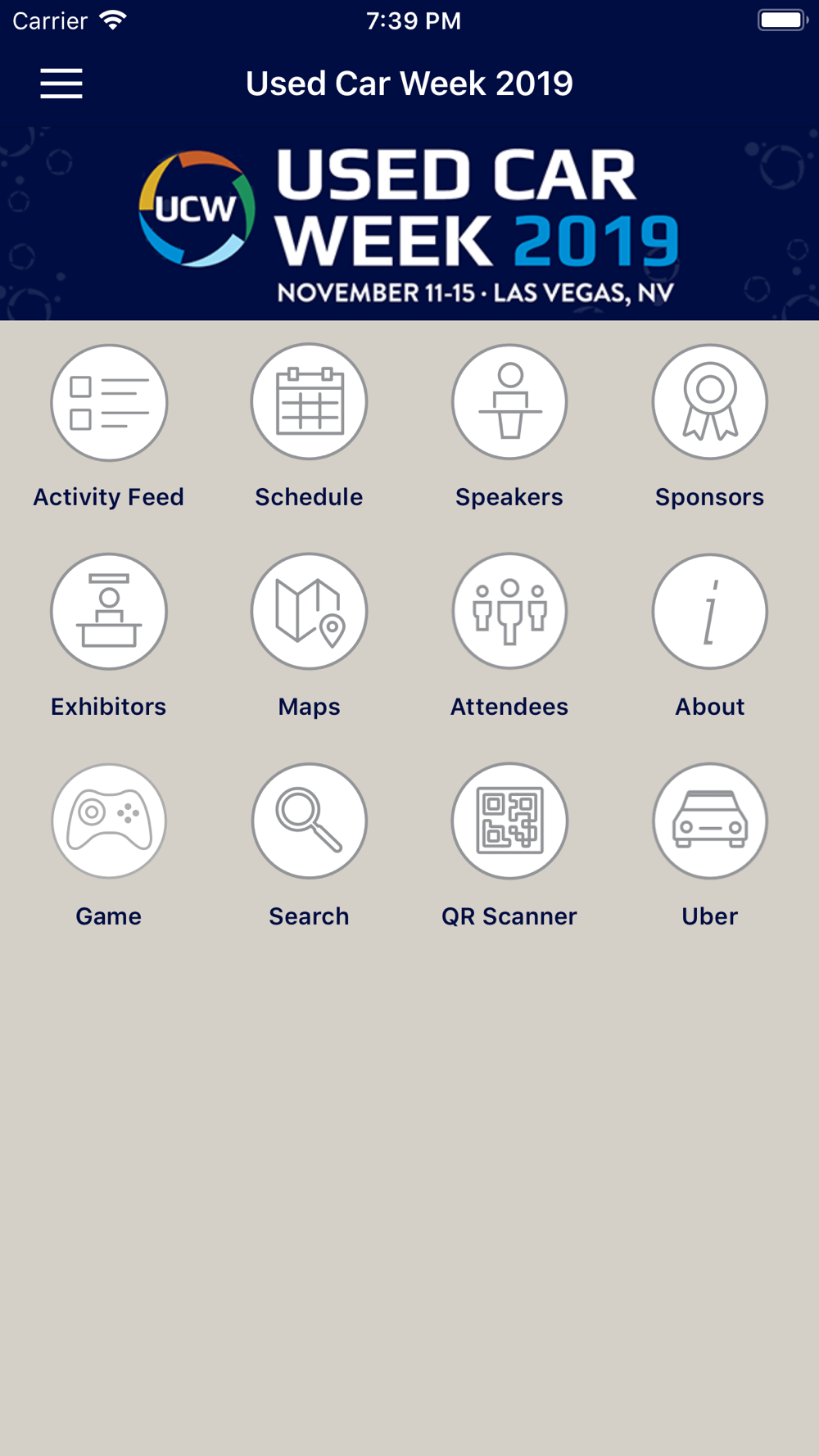View the venue Maps
Screen dimensions: 819x1456
click(309, 612)
